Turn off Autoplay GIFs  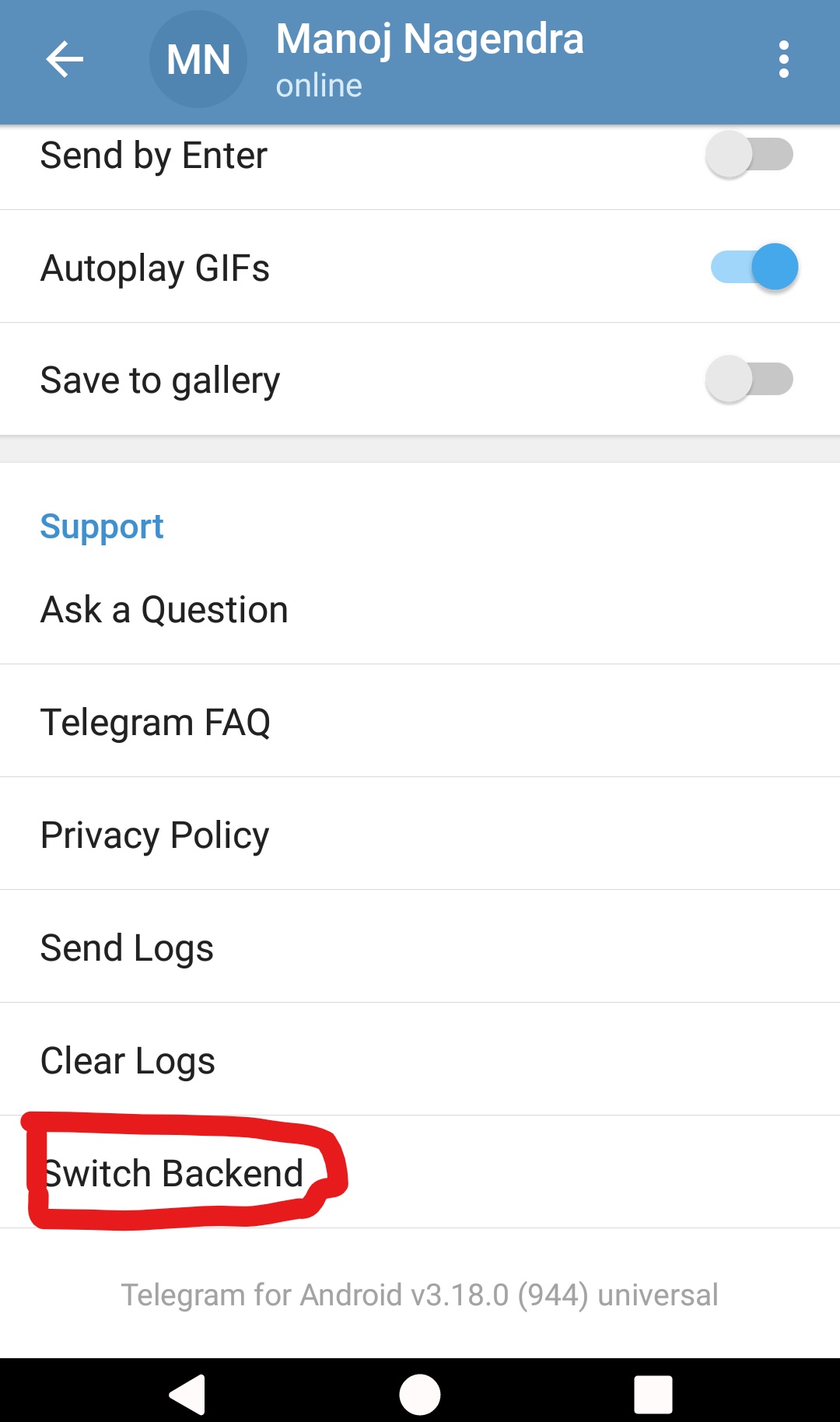(753, 267)
